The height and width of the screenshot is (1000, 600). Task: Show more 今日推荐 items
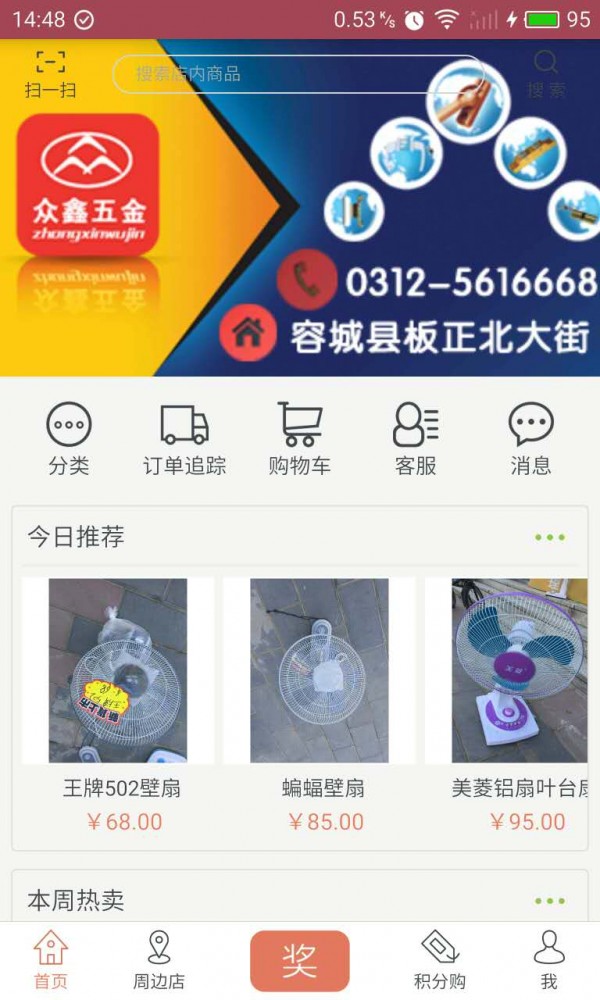[x=549, y=537]
